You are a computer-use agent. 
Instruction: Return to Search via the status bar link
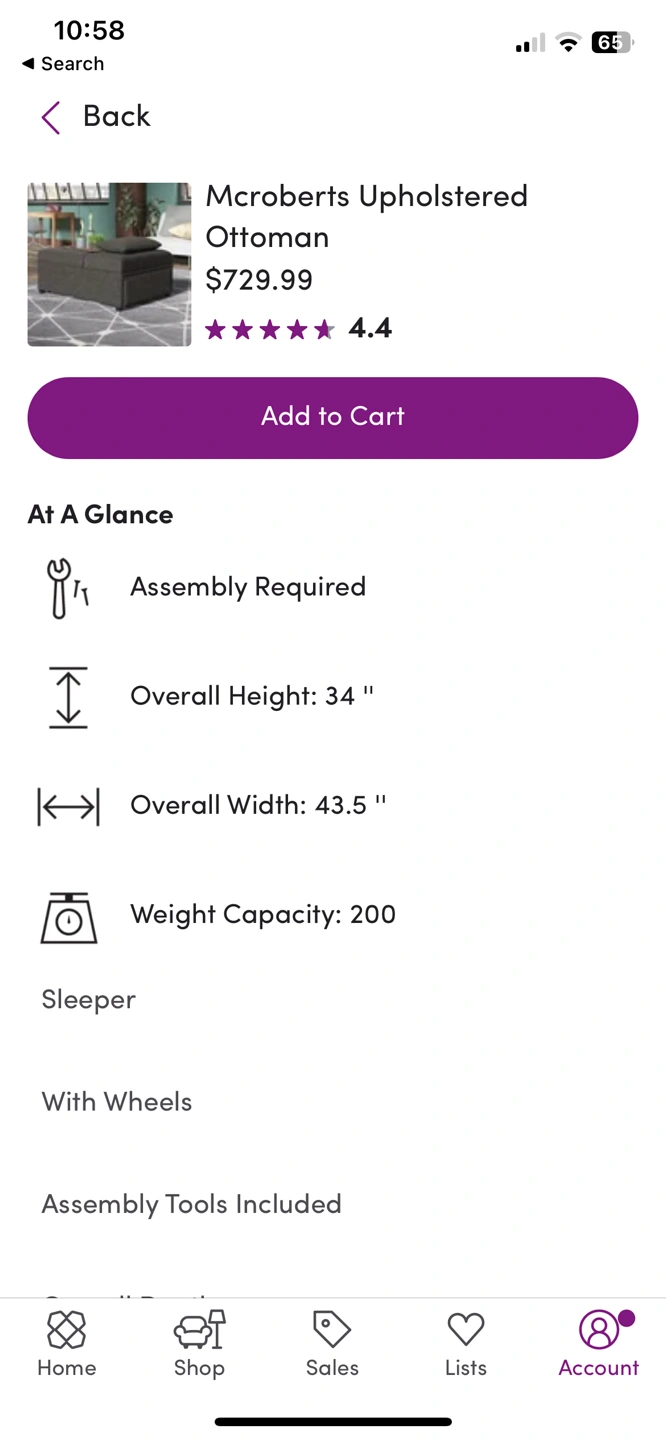(63, 64)
